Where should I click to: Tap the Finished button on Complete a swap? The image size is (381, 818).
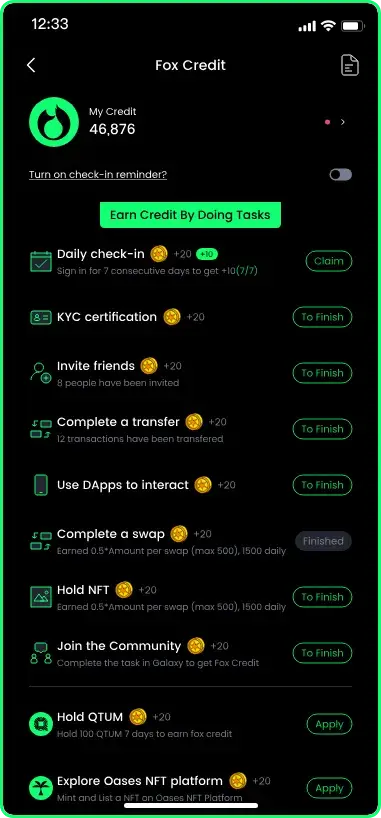tap(323, 541)
